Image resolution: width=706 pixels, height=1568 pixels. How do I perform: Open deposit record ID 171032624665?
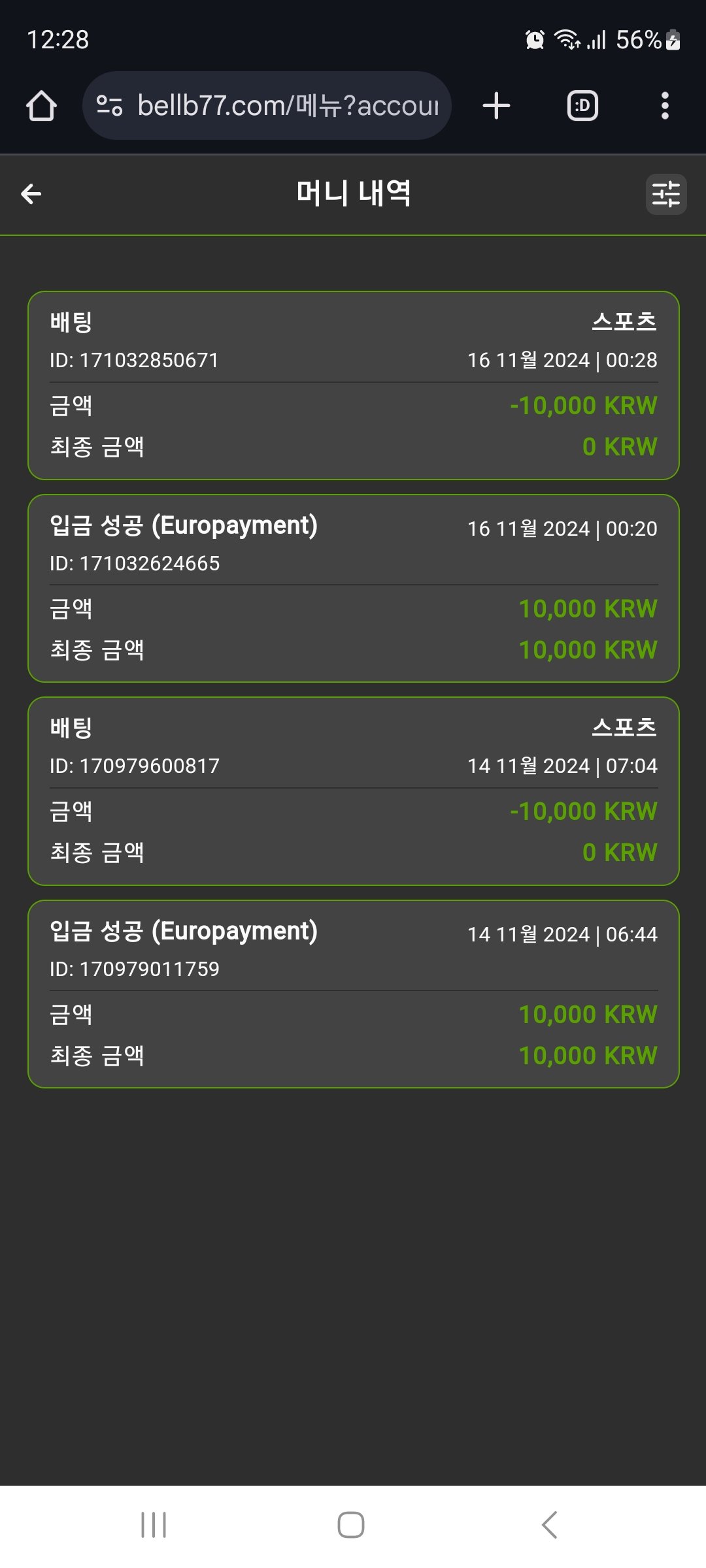click(353, 588)
